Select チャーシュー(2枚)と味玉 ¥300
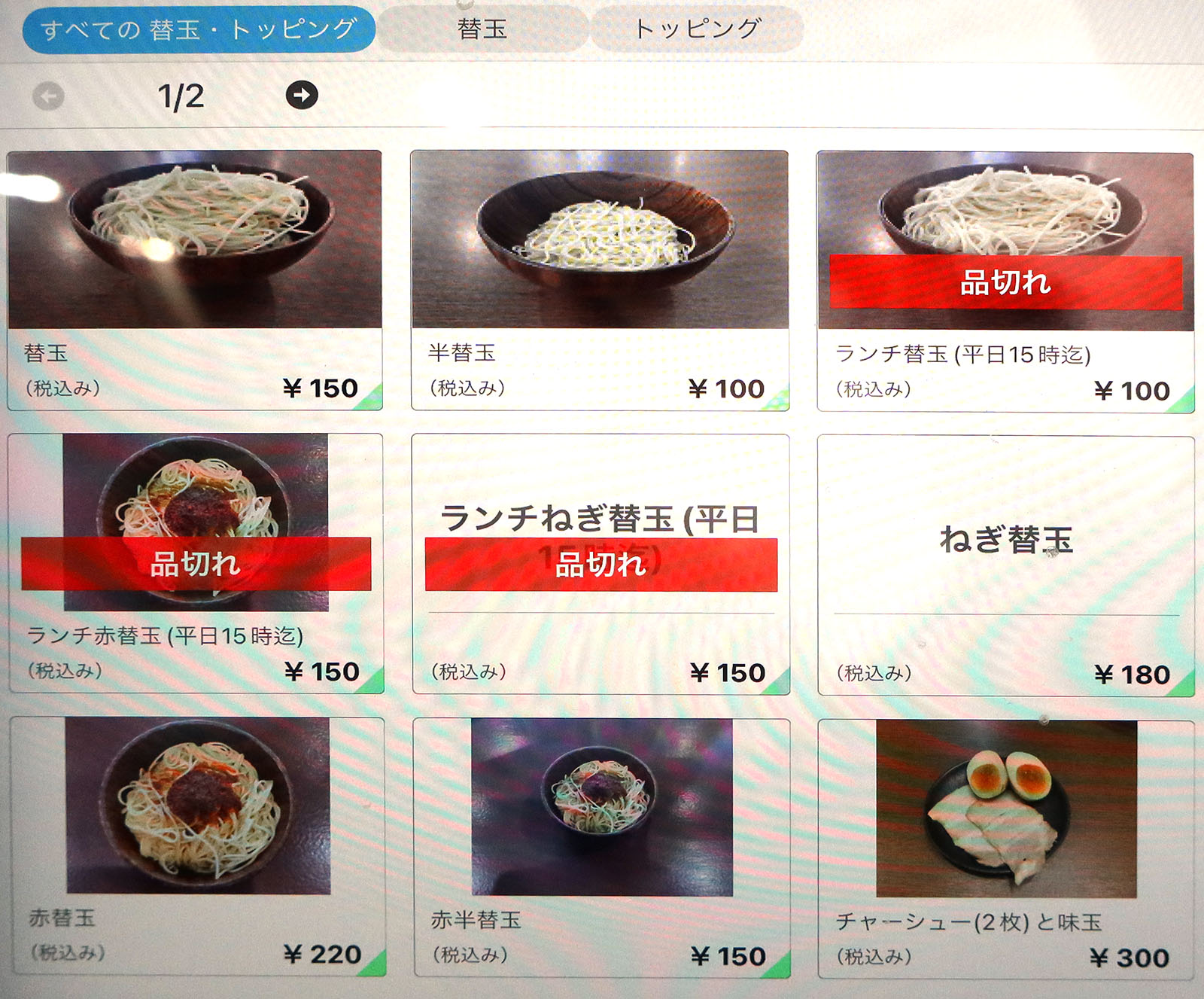Image resolution: width=1204 pixels, height=999 pixels. pos(1006,849)
